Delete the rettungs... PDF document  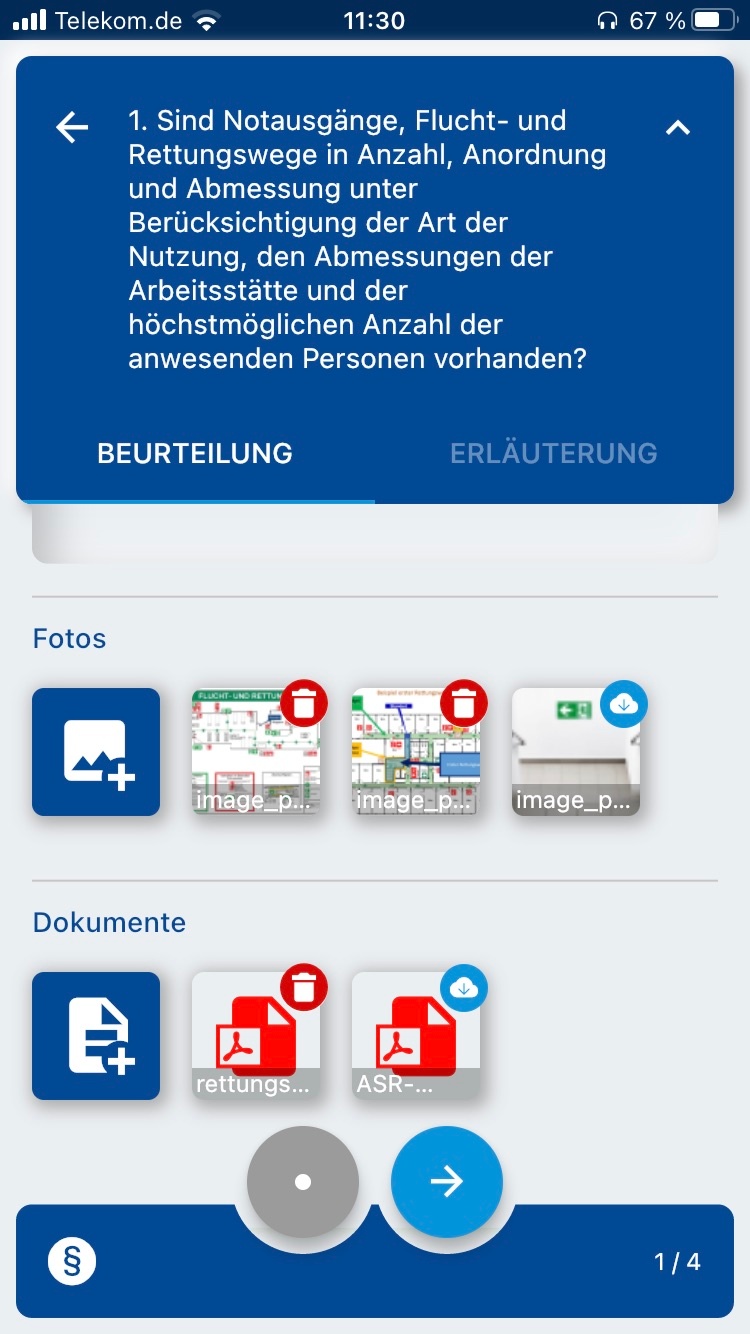[x=304, y=988]
